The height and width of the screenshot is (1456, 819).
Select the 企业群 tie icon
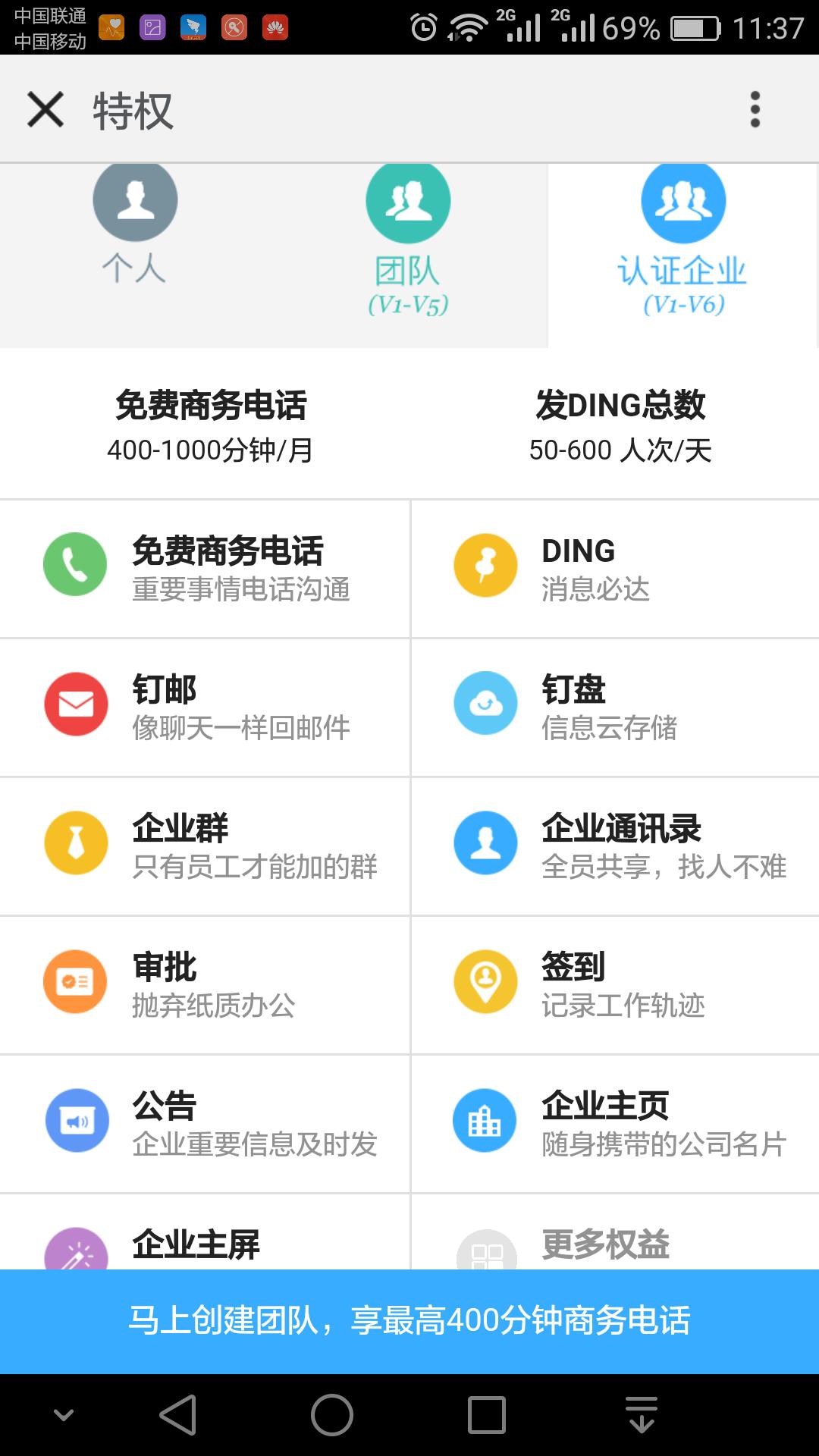coord(74,843)
